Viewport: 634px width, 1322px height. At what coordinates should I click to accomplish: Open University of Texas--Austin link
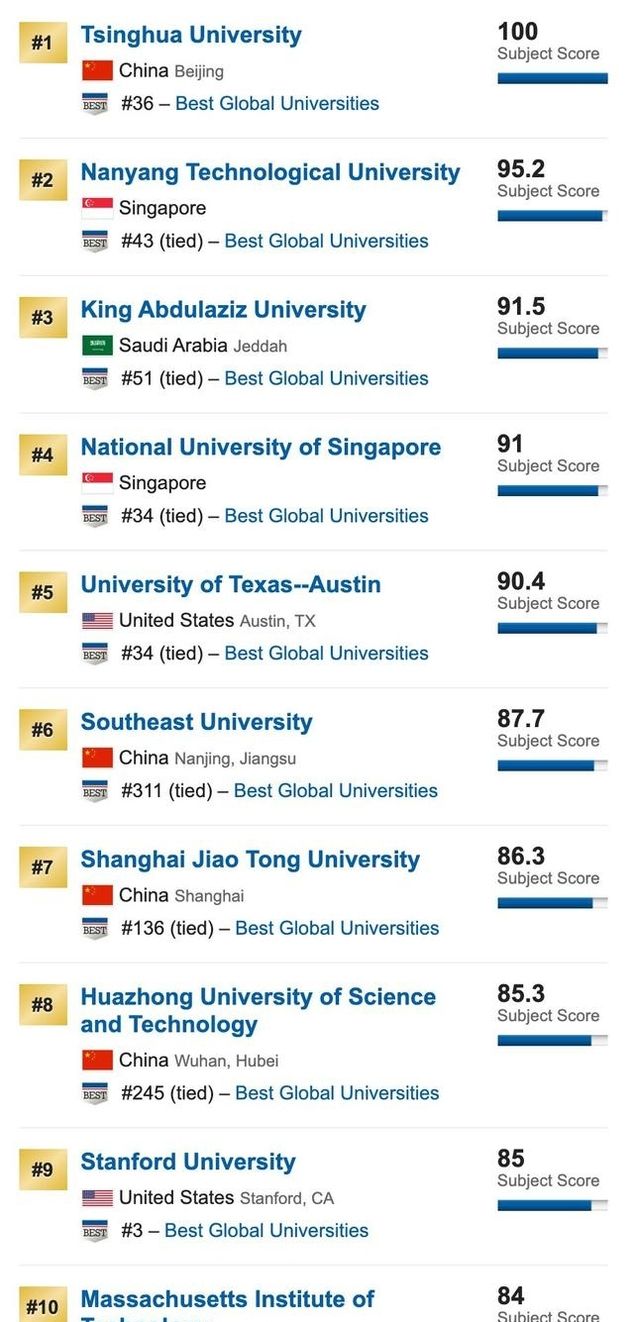(x=230, y=585)
